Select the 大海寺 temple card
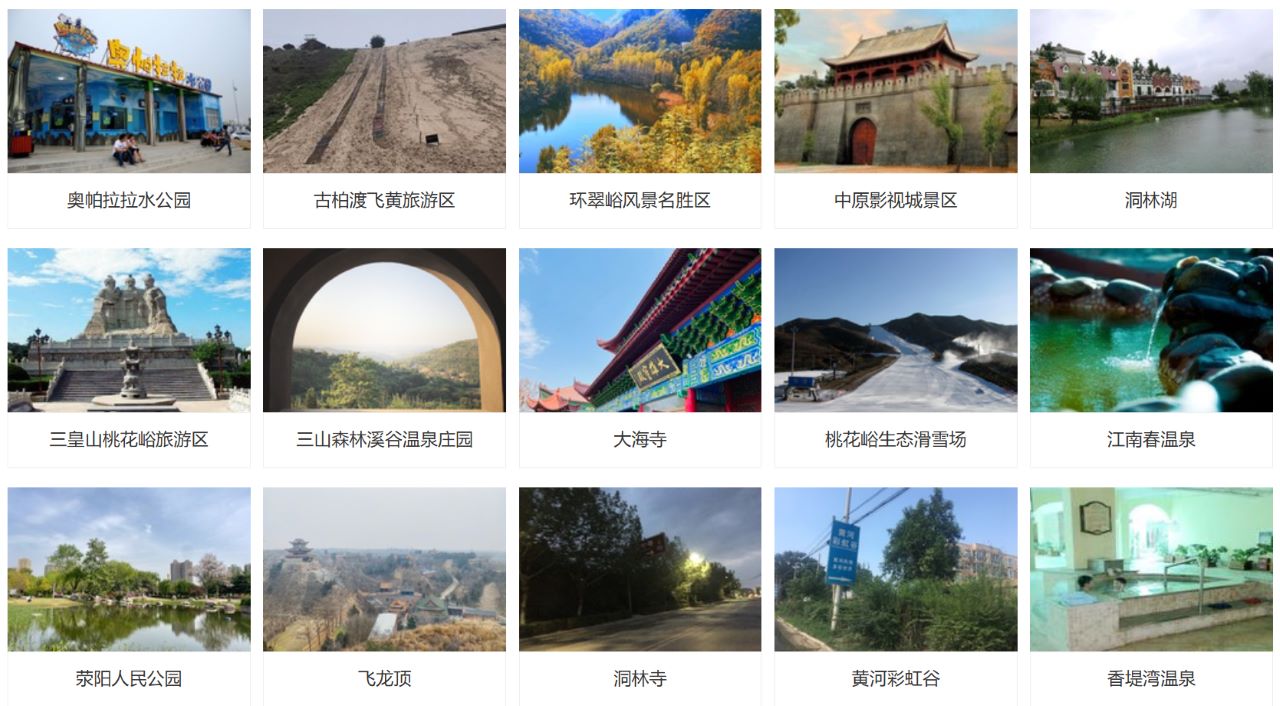 point(640,357)
